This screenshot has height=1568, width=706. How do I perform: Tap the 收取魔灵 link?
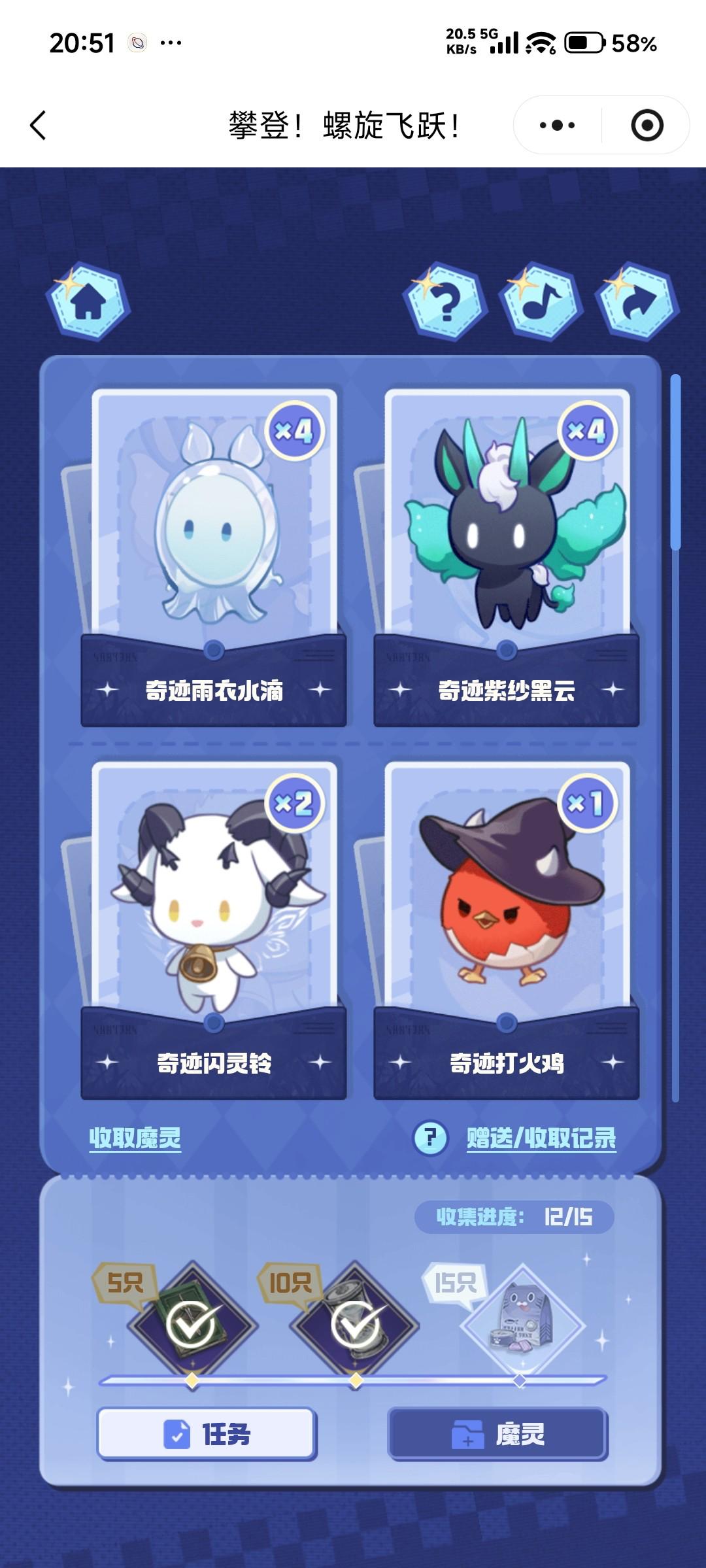135,1138
